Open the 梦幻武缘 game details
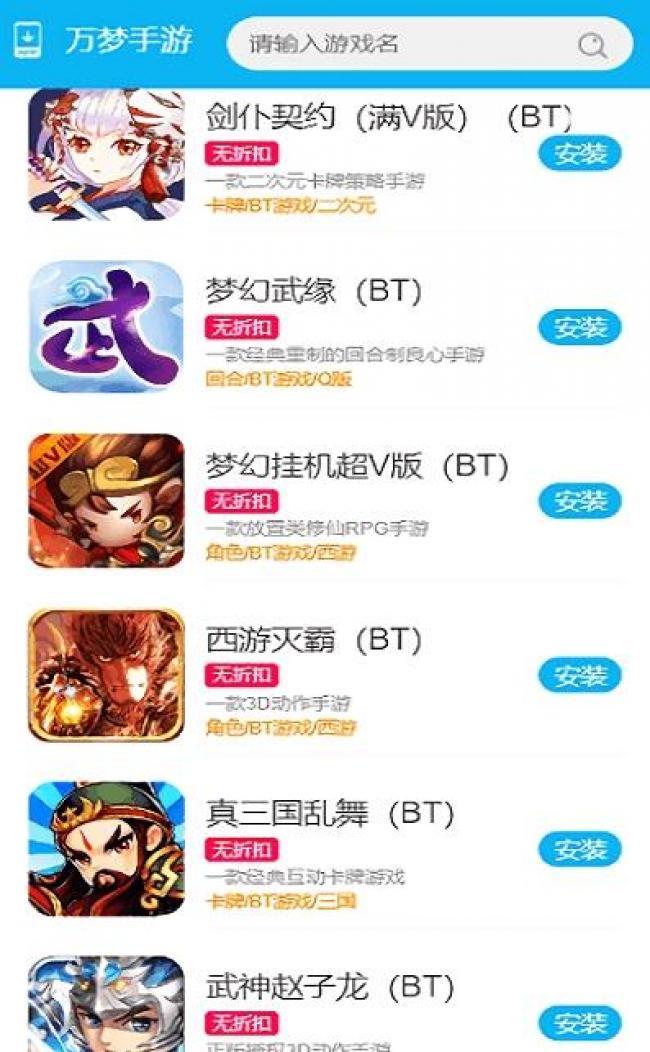650x1052 pixels. pos(106,327)
